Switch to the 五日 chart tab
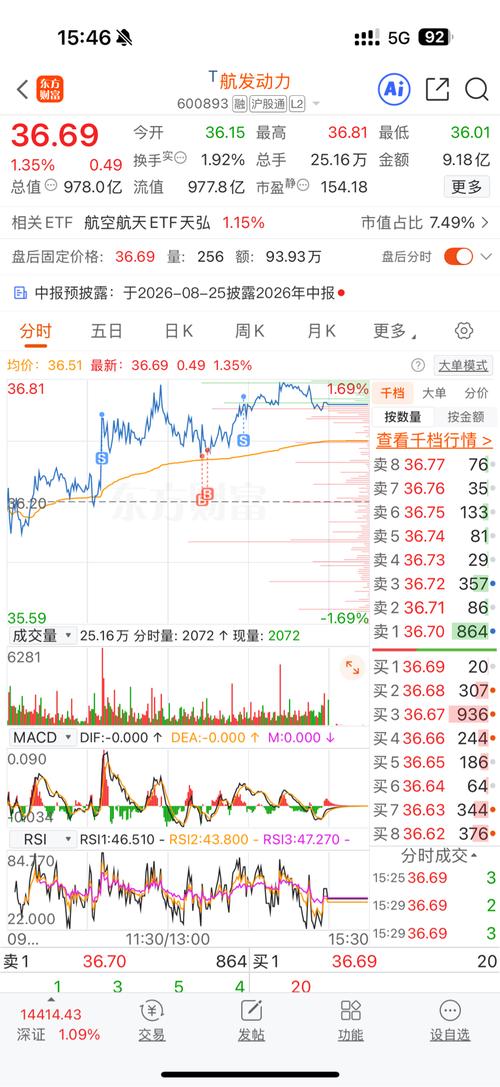This screenshot has height=1087, width=500. [107, 331]
